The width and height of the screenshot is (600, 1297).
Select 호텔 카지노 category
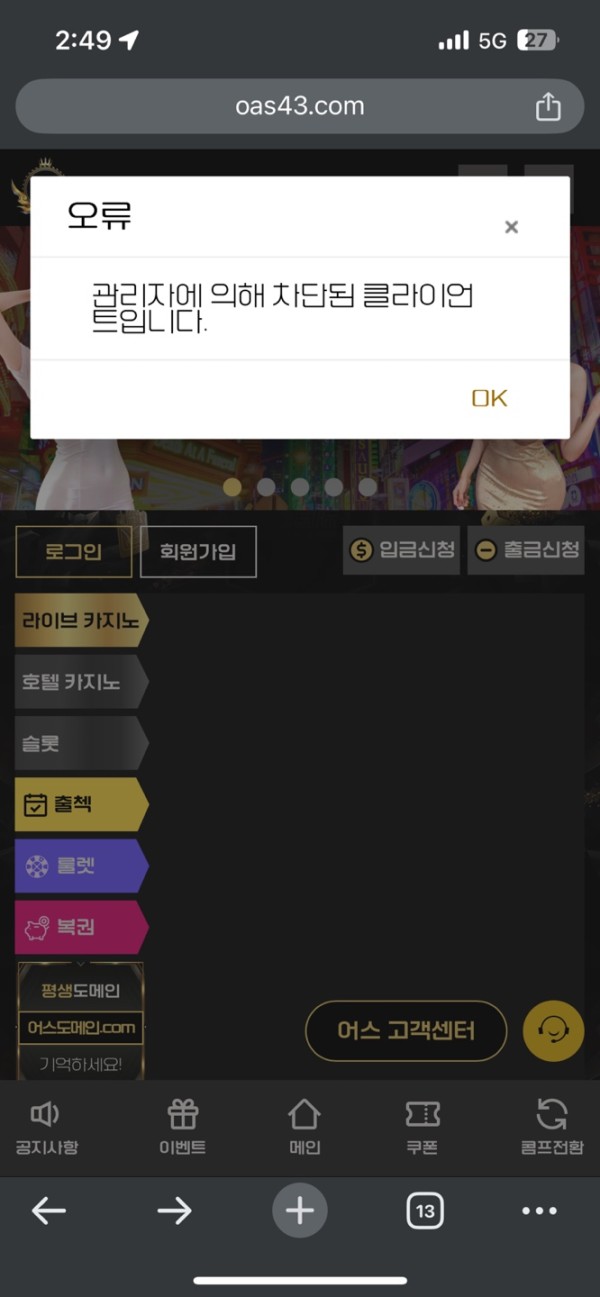[x=80, y=682]
